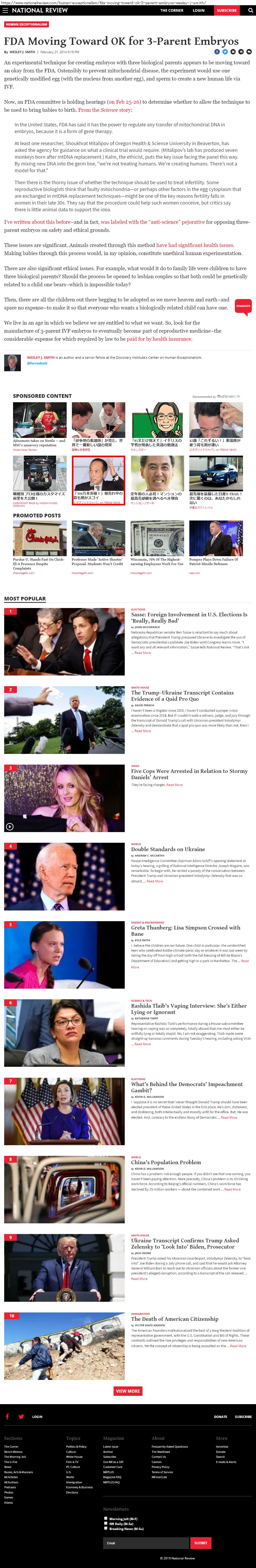Image resolution: width=256 pixels, height=1568 pixels.
Task: Open 'China's Population Problem' article
Action: (x=166, y=1162)
